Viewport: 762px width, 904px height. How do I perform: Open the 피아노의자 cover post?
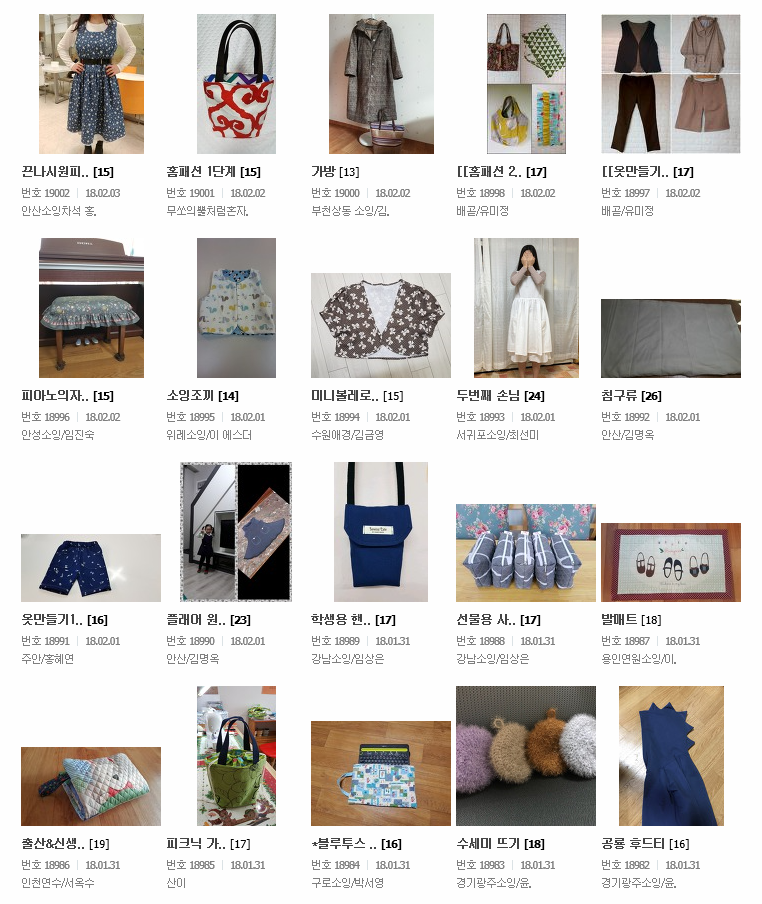point(90,307)
